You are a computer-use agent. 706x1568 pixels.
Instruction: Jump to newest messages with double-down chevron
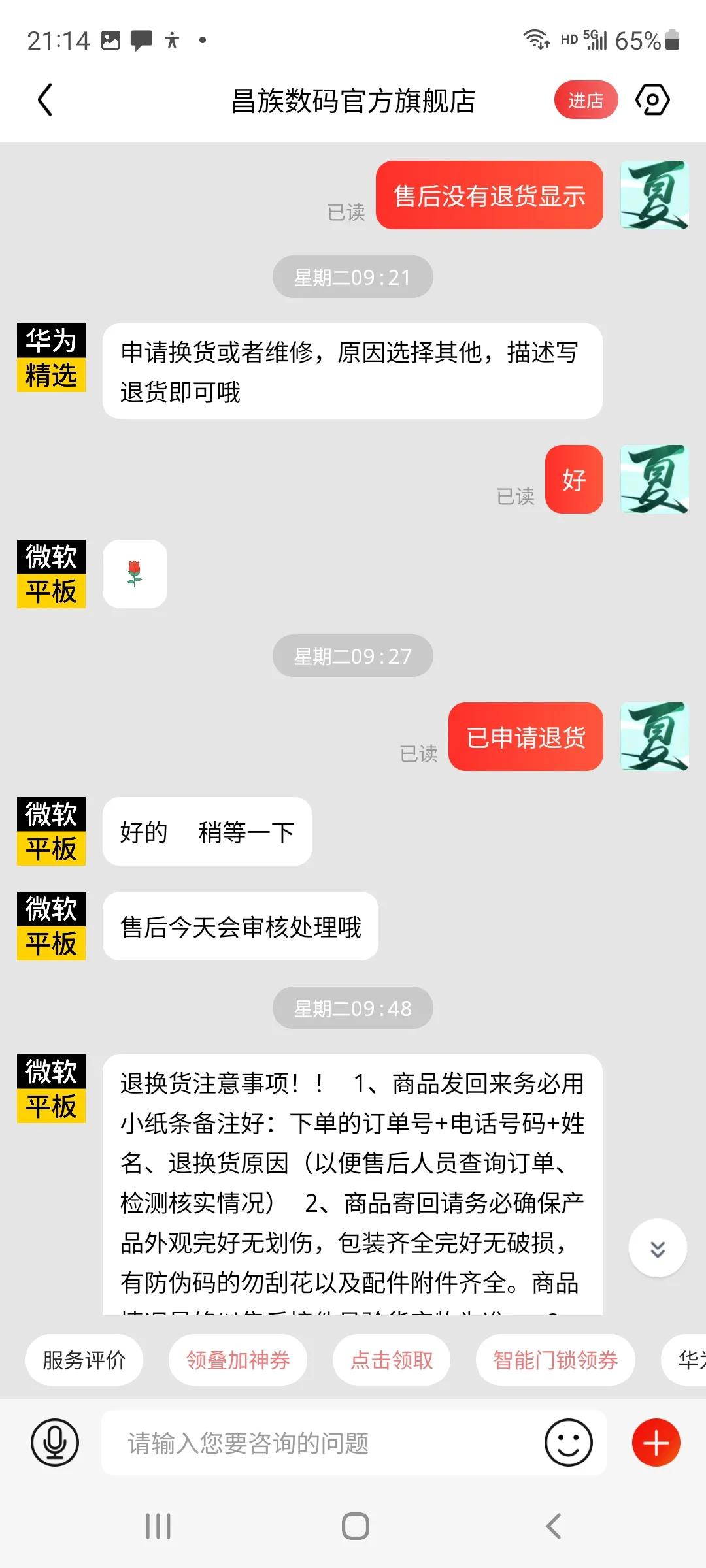(x=656, y=1248)
